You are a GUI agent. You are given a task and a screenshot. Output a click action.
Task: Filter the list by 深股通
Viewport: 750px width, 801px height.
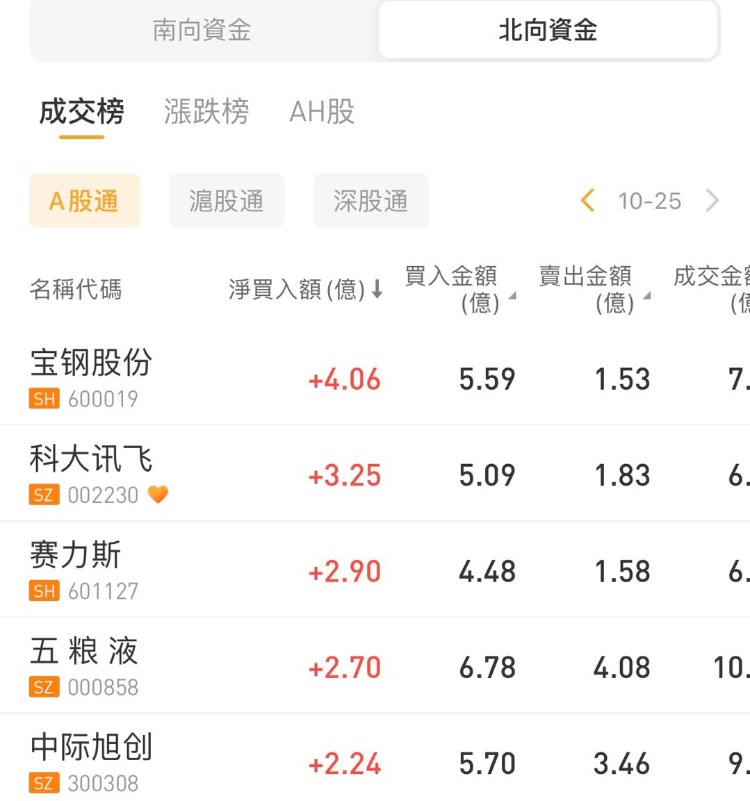pyautogui.click(x=371, y=201)
